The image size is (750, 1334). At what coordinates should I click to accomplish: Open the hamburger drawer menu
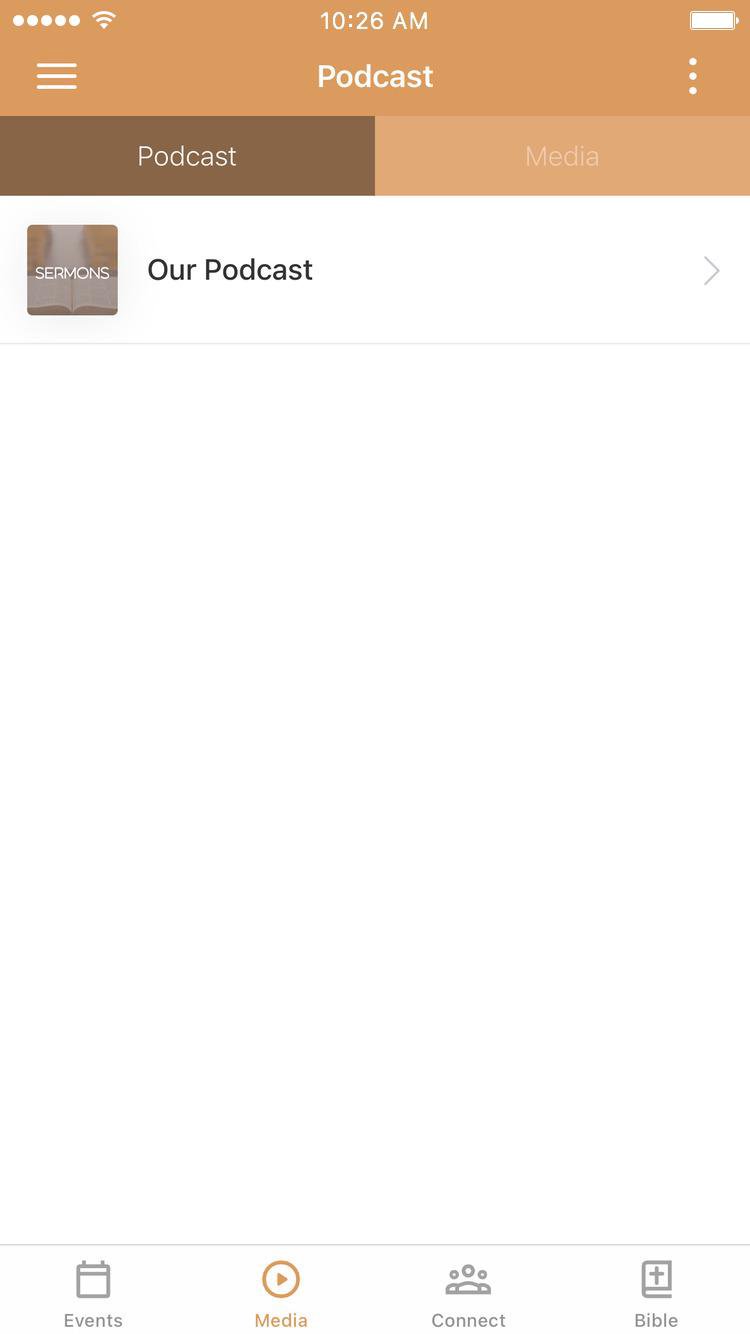tap(57, 76)
